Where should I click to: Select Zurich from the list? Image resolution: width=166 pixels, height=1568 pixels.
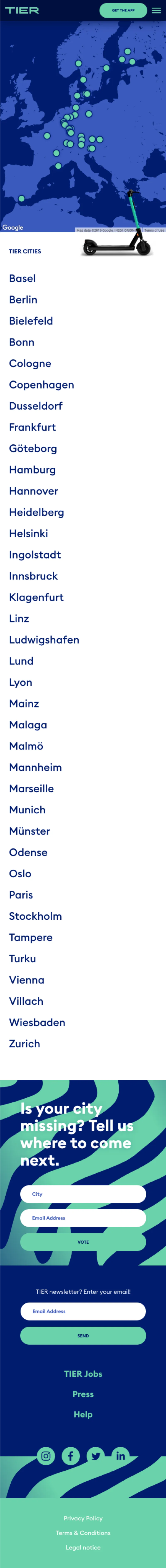[x=24, y=1043]
